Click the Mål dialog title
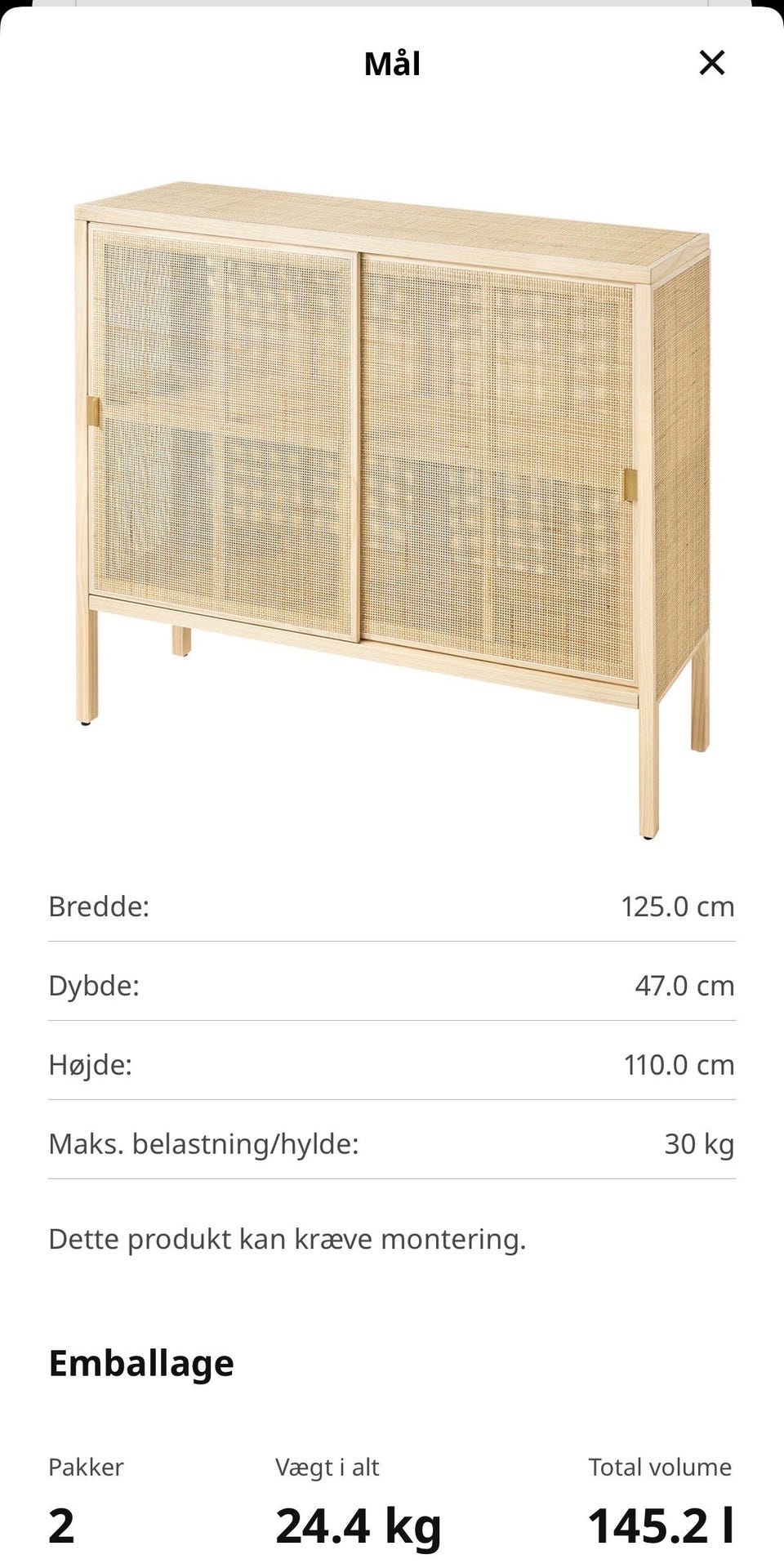Image resolution: width=784 pixels, height=1568 pixels. pos(391,64)
